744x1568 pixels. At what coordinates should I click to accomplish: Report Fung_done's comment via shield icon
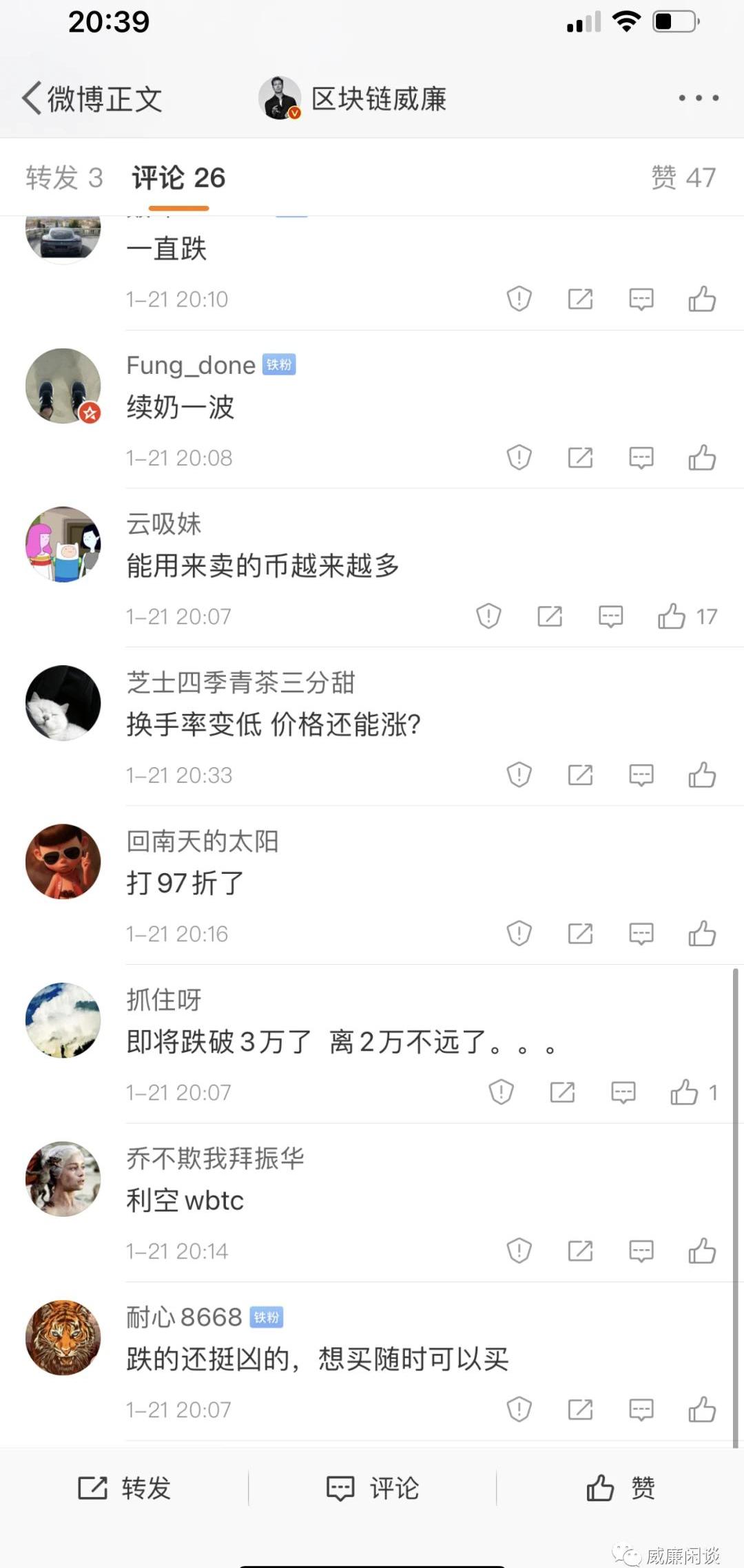[x=519, y=457]
